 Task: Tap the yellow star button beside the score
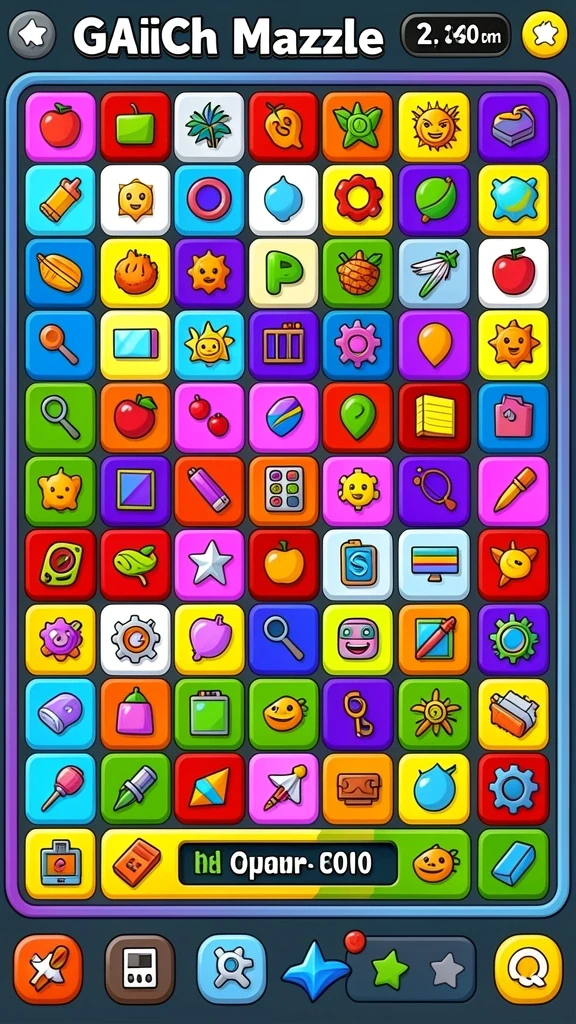pos(545,35)
